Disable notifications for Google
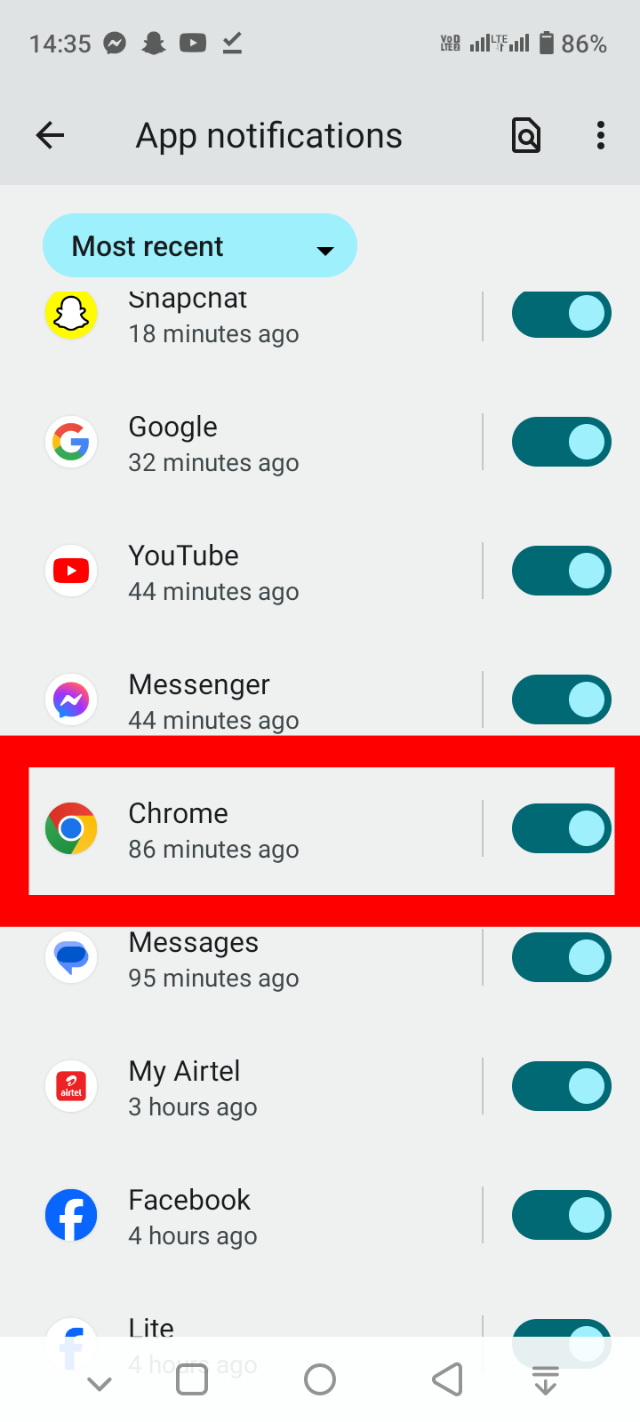Viewport: 640px width, 1422px height. tap(561, 442)
